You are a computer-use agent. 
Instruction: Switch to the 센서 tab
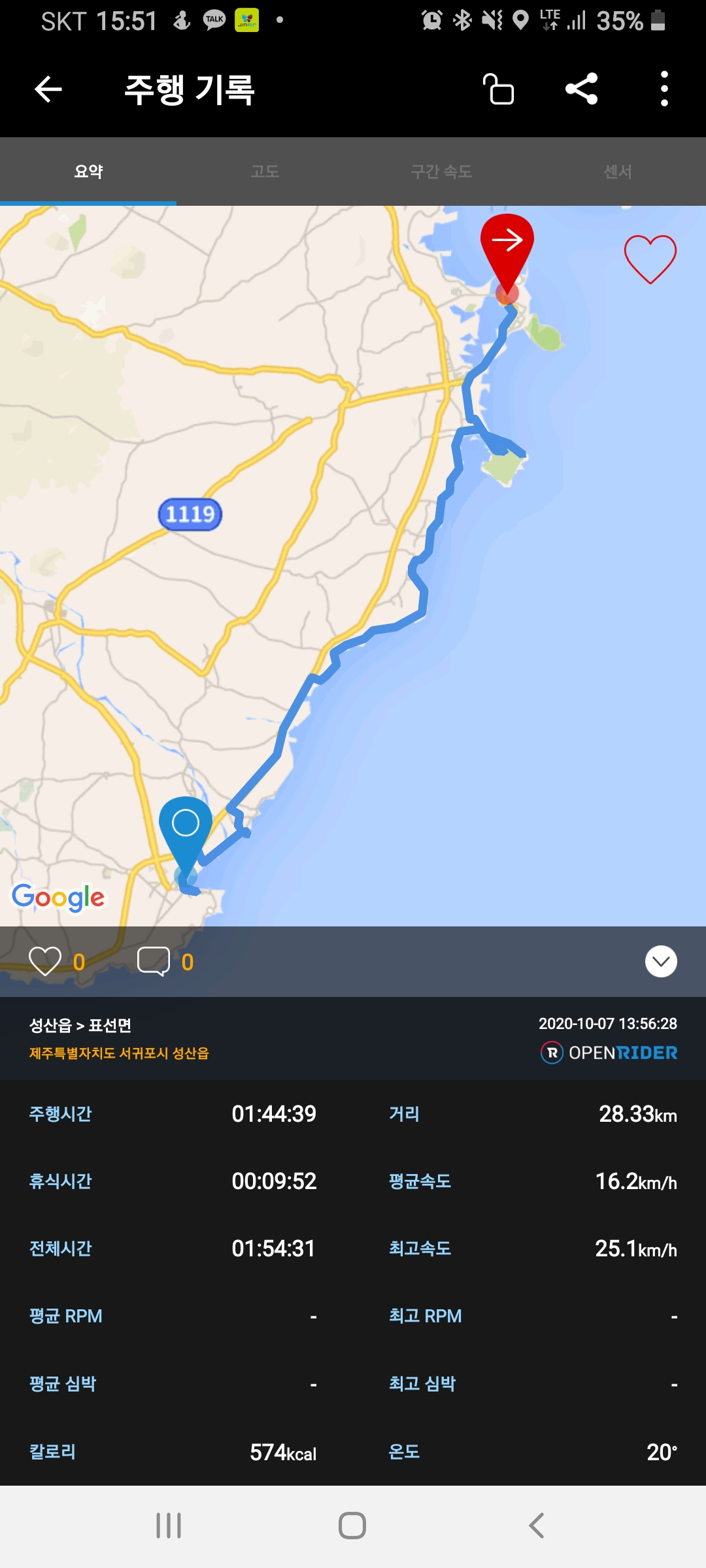coord(617,172)
